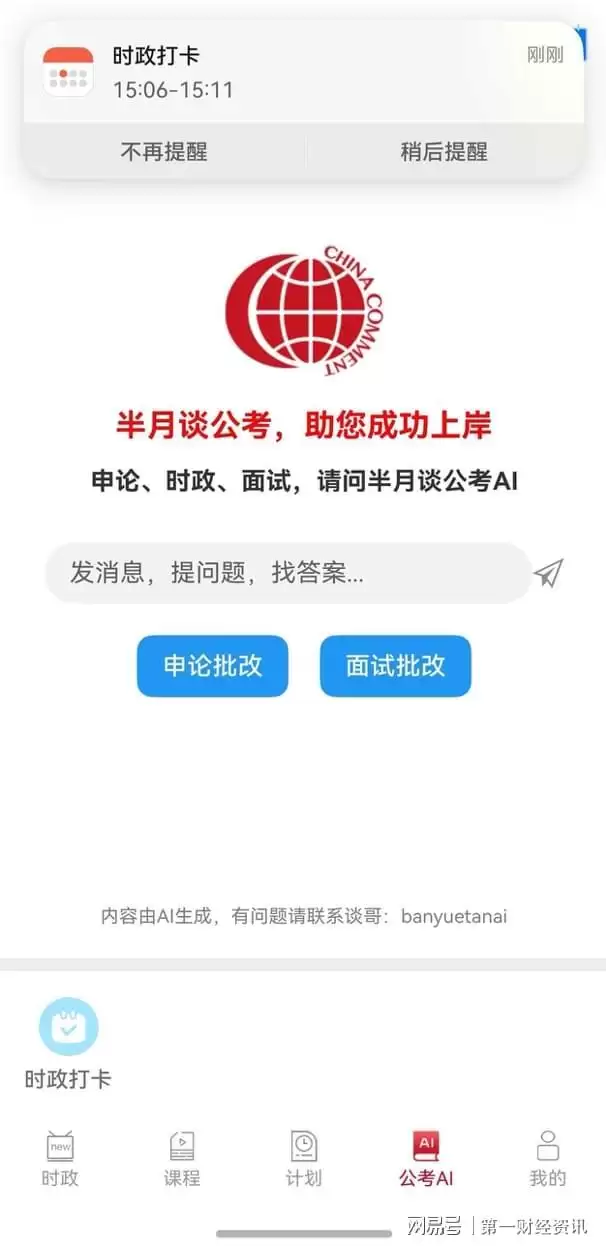Switch to the 计划 tab
The image size is (606, 1246).
click(x=304, y=1158)
